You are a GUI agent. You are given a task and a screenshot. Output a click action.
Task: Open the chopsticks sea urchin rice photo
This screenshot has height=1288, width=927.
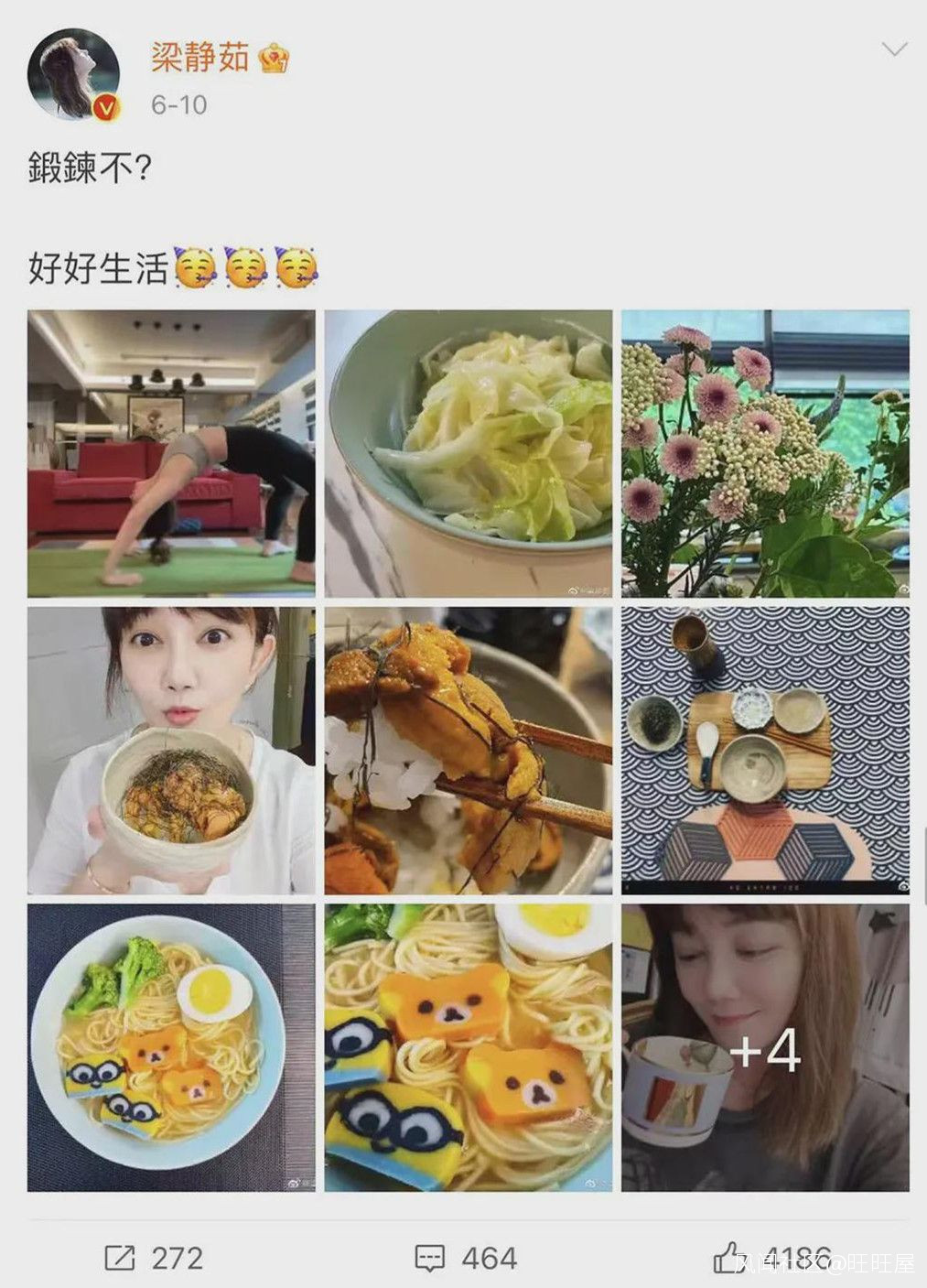pos(469,751)
